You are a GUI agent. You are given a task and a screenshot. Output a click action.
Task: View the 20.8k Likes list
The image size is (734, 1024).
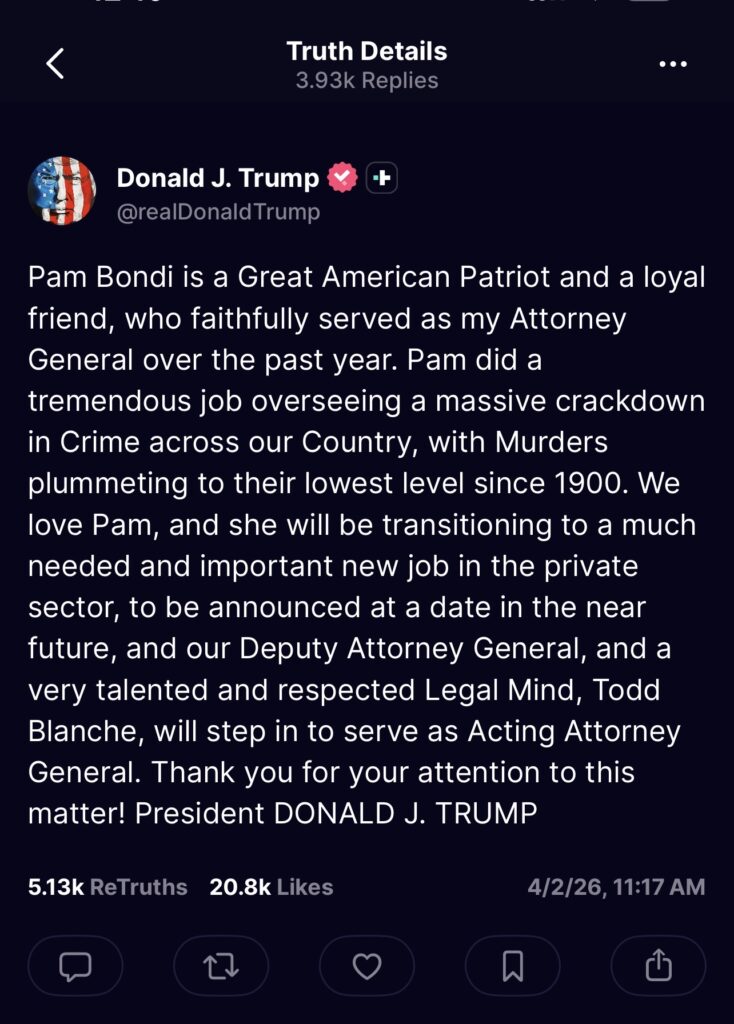[x=271, y=886]
